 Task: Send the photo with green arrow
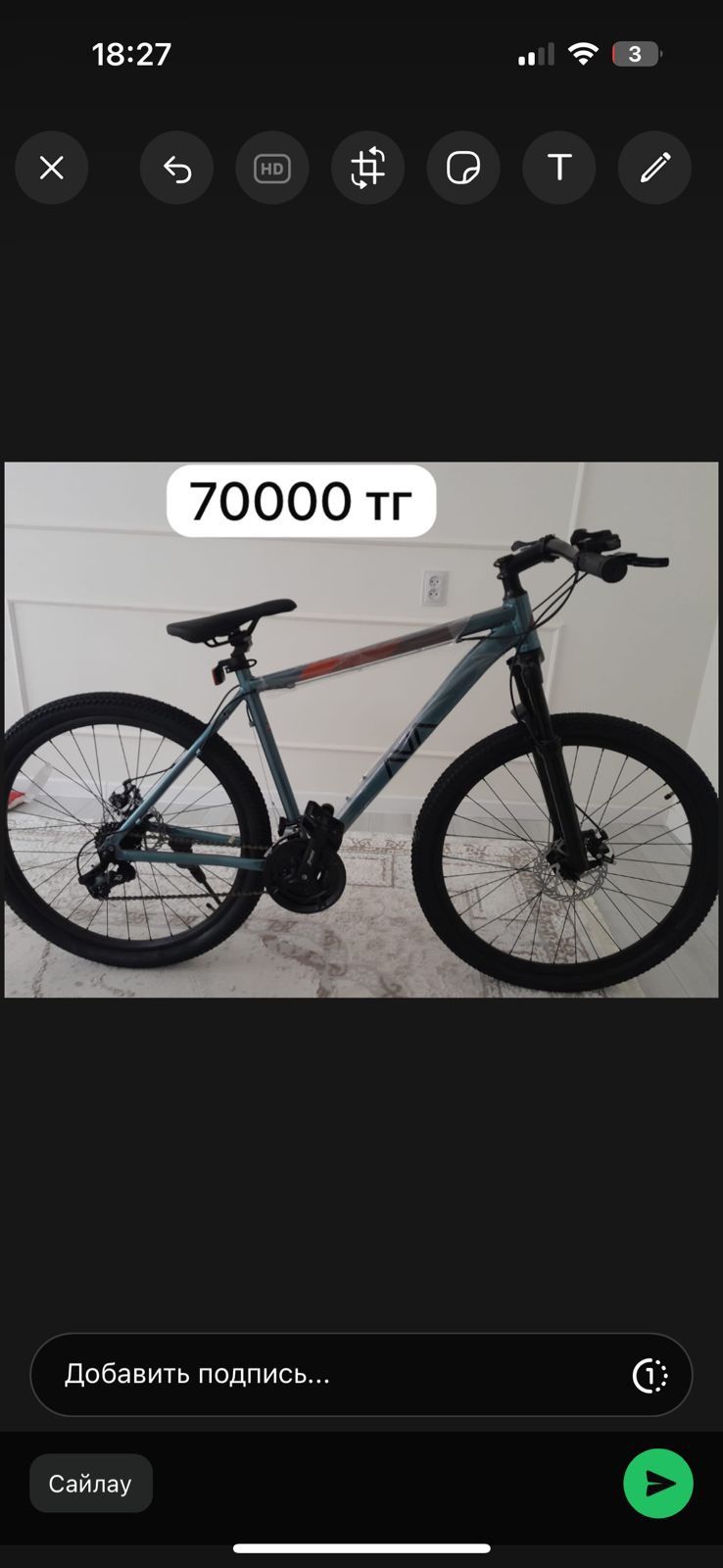point(658,1483)
